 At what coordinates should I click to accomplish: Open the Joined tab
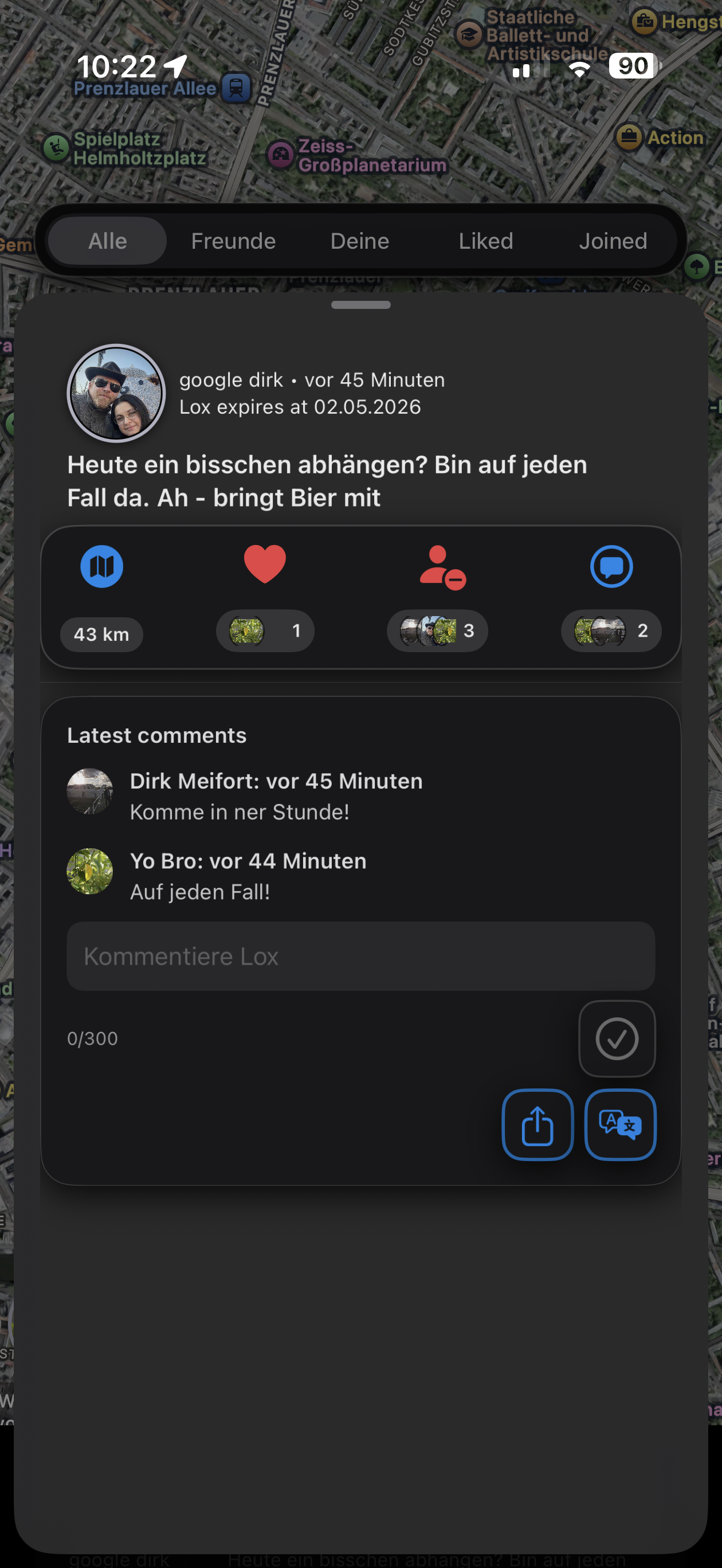click(613, 241)
